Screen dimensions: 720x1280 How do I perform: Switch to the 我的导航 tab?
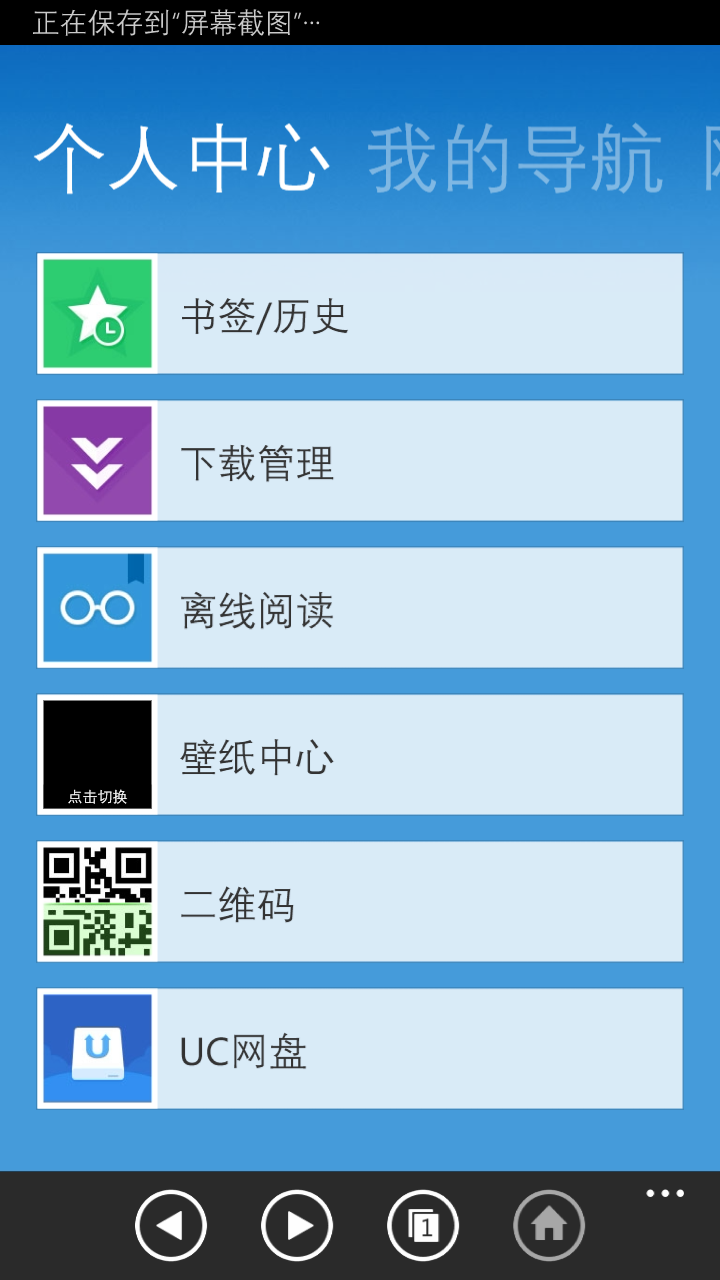click(x=515, y=160)
